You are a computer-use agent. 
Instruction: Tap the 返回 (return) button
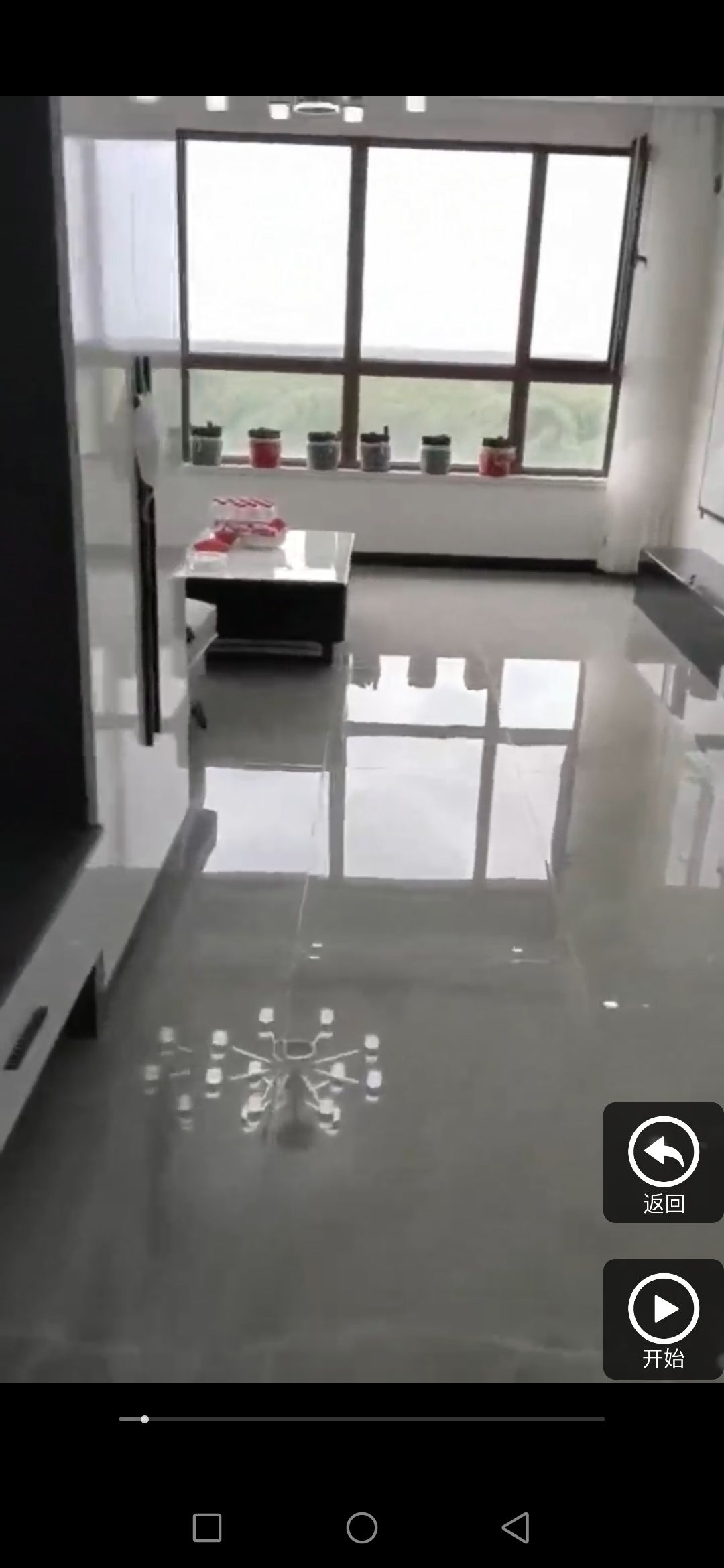(663, 1164)
